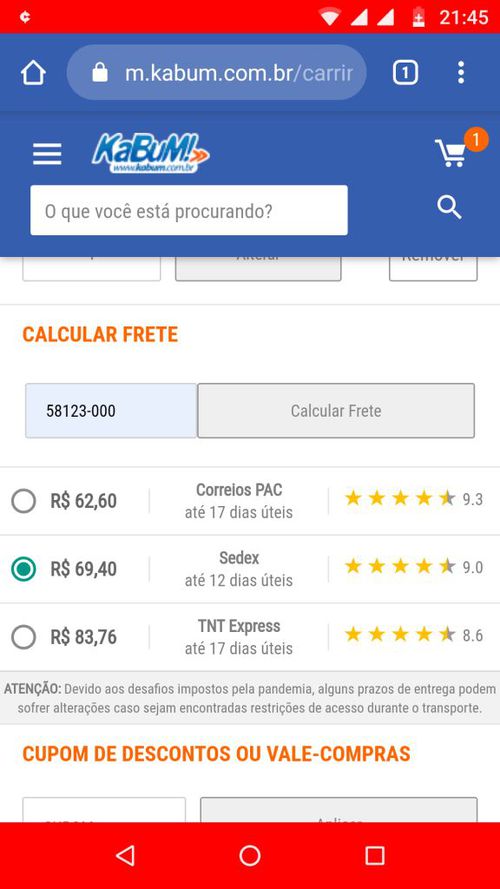Select Sedex shipping option

pos(23,569)
